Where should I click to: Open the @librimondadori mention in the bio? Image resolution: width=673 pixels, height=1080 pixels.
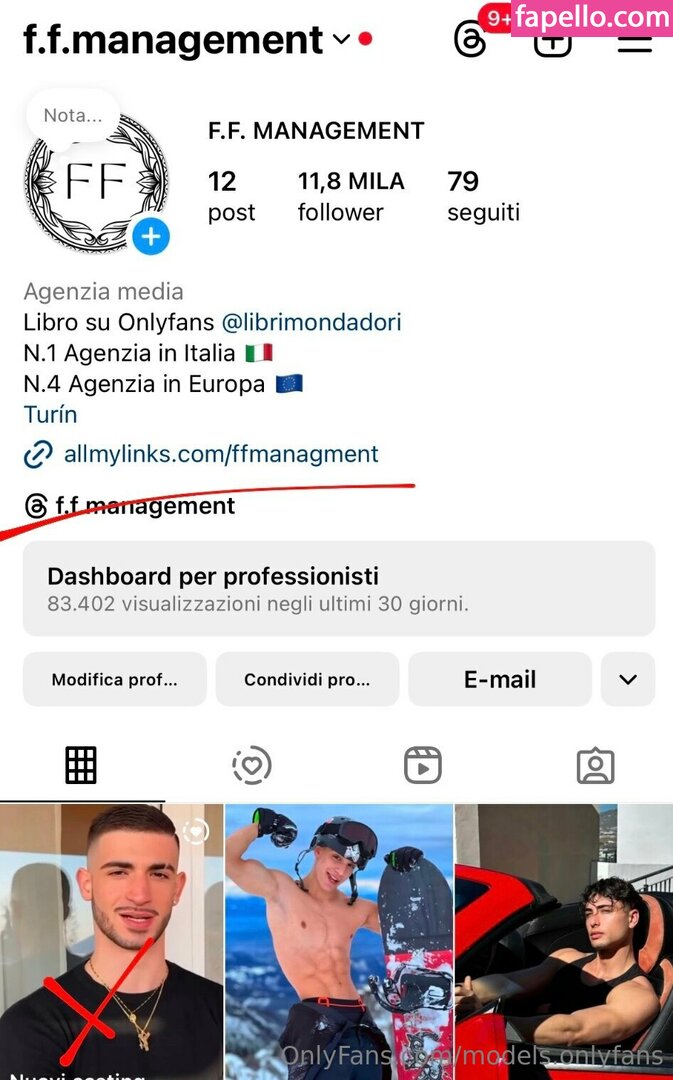click(x=311, y=323)
